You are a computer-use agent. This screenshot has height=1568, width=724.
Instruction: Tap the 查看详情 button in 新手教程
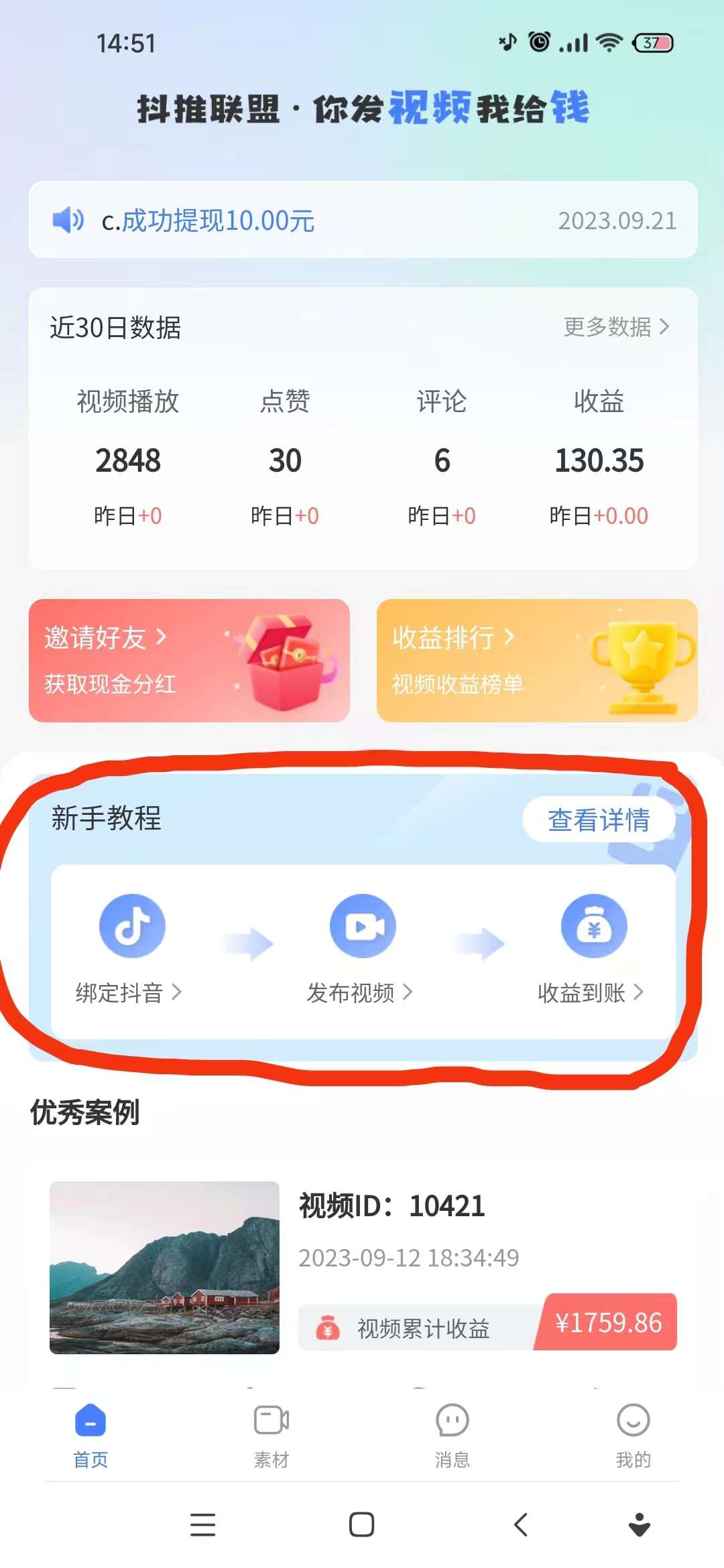[599, 820]
